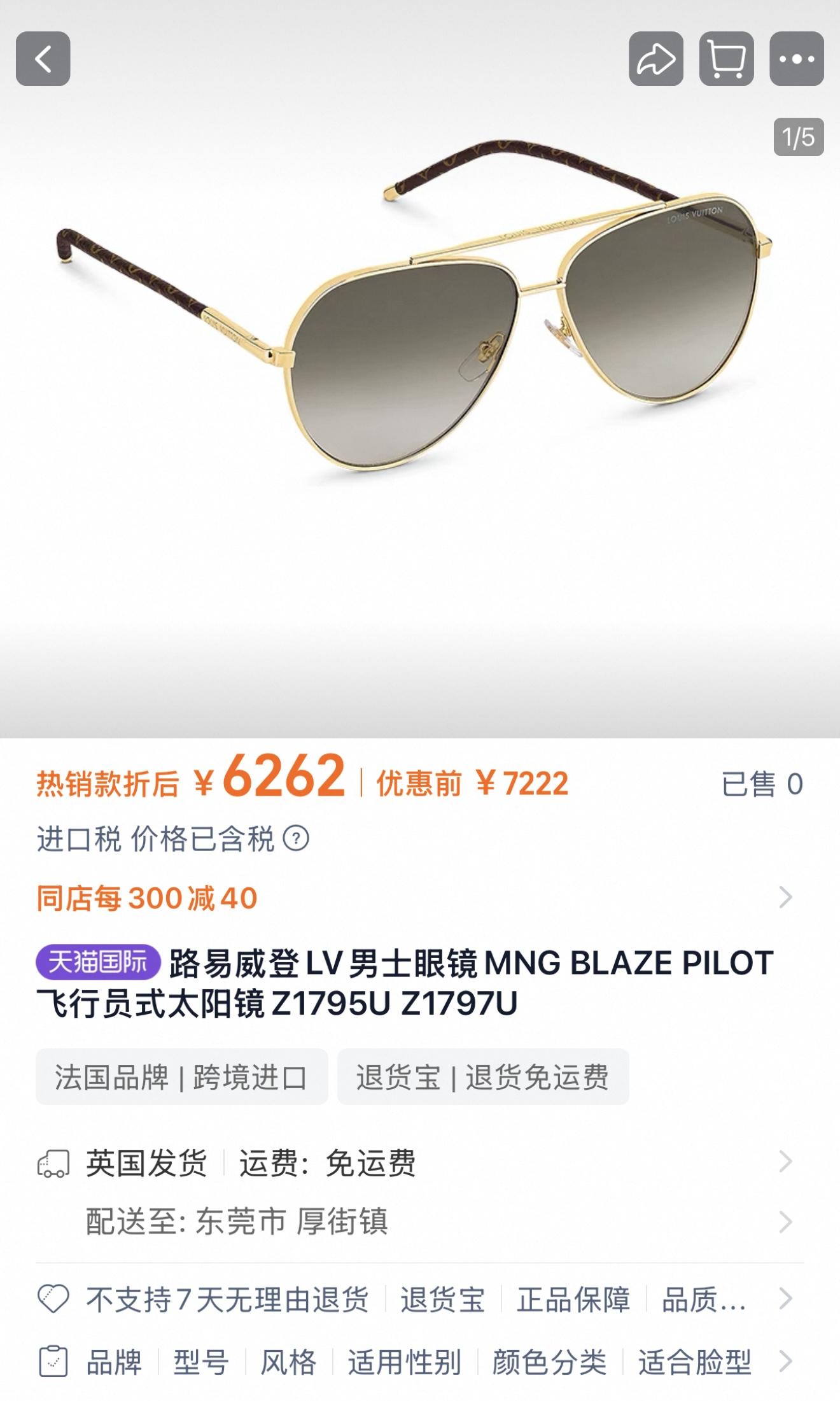Tap the 退货宝 退货免运费 chip
The width and height of the screenshot is (840, 1401).
coord(482,1077)
